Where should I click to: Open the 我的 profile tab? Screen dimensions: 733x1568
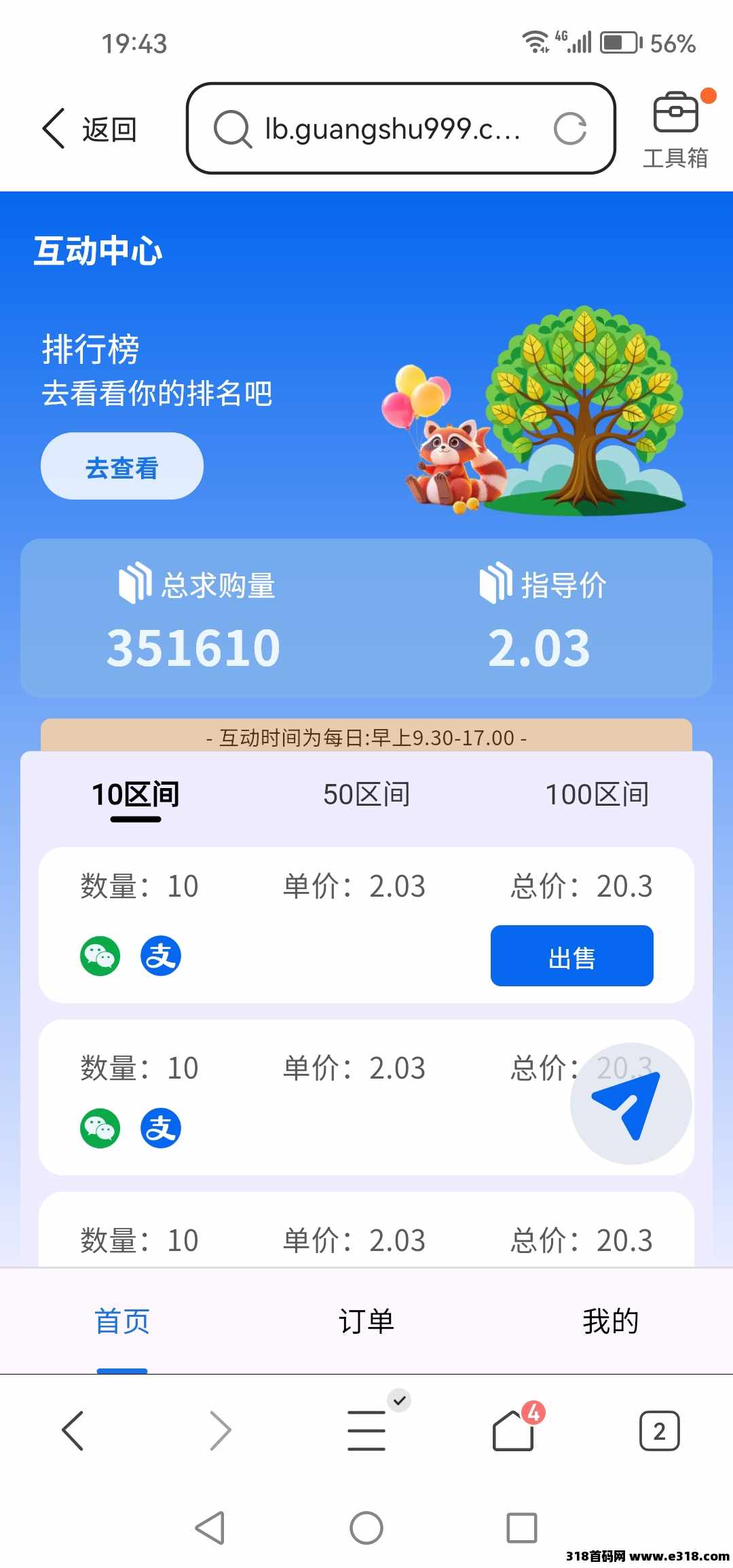(x=610, y=1321)
